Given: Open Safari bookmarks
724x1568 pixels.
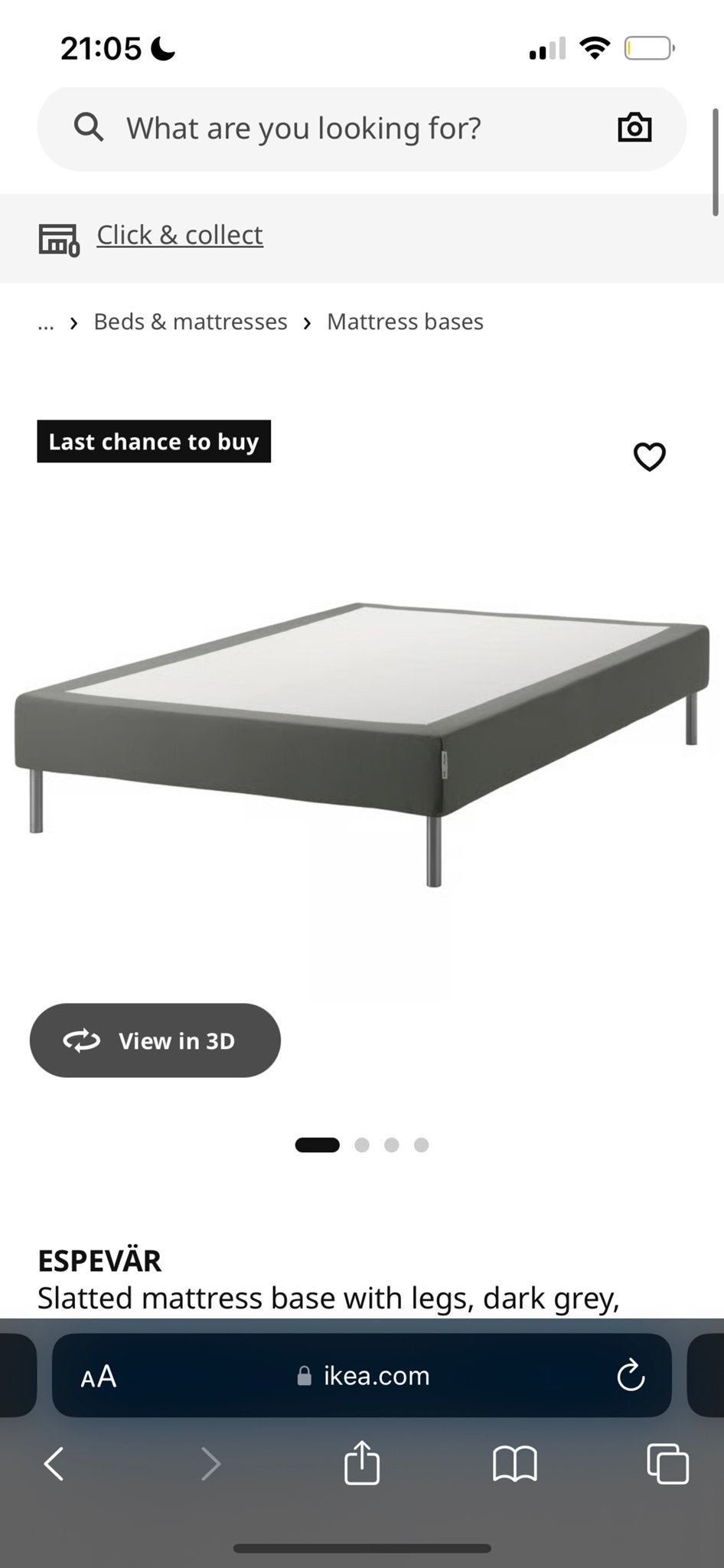Looking at the screenshot, I should [x=515, y=1463].
